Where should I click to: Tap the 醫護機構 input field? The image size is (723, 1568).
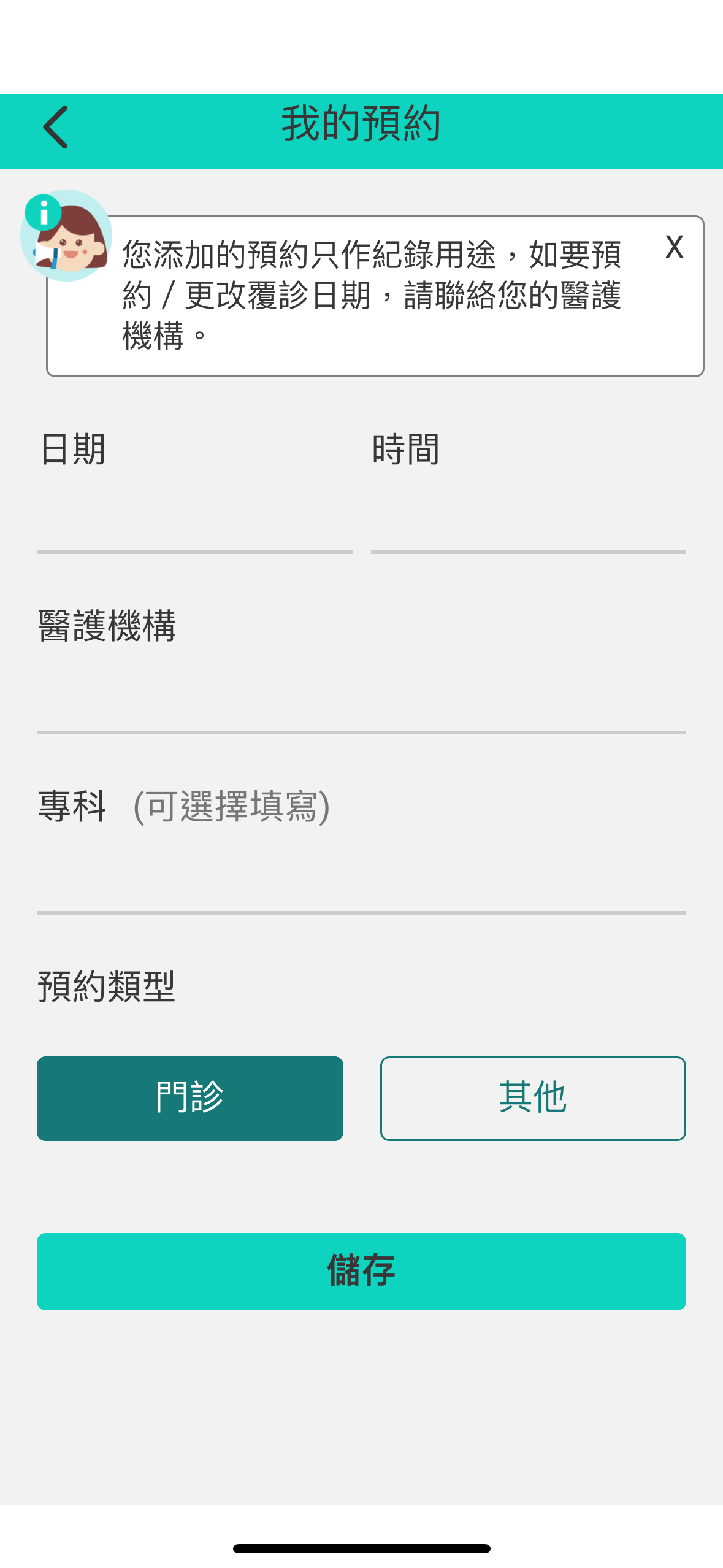point(361,699)
